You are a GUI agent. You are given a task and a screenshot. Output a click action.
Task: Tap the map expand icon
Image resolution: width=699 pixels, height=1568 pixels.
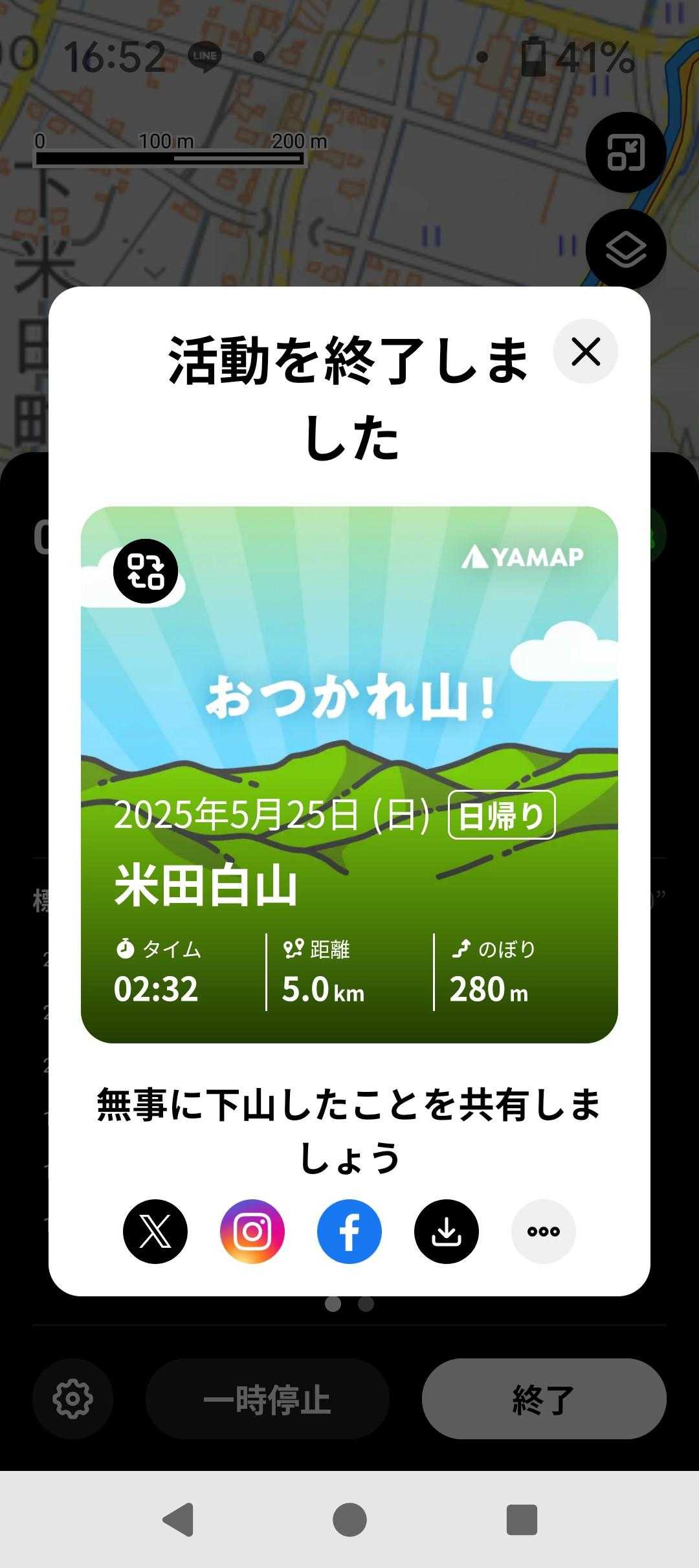625,153
